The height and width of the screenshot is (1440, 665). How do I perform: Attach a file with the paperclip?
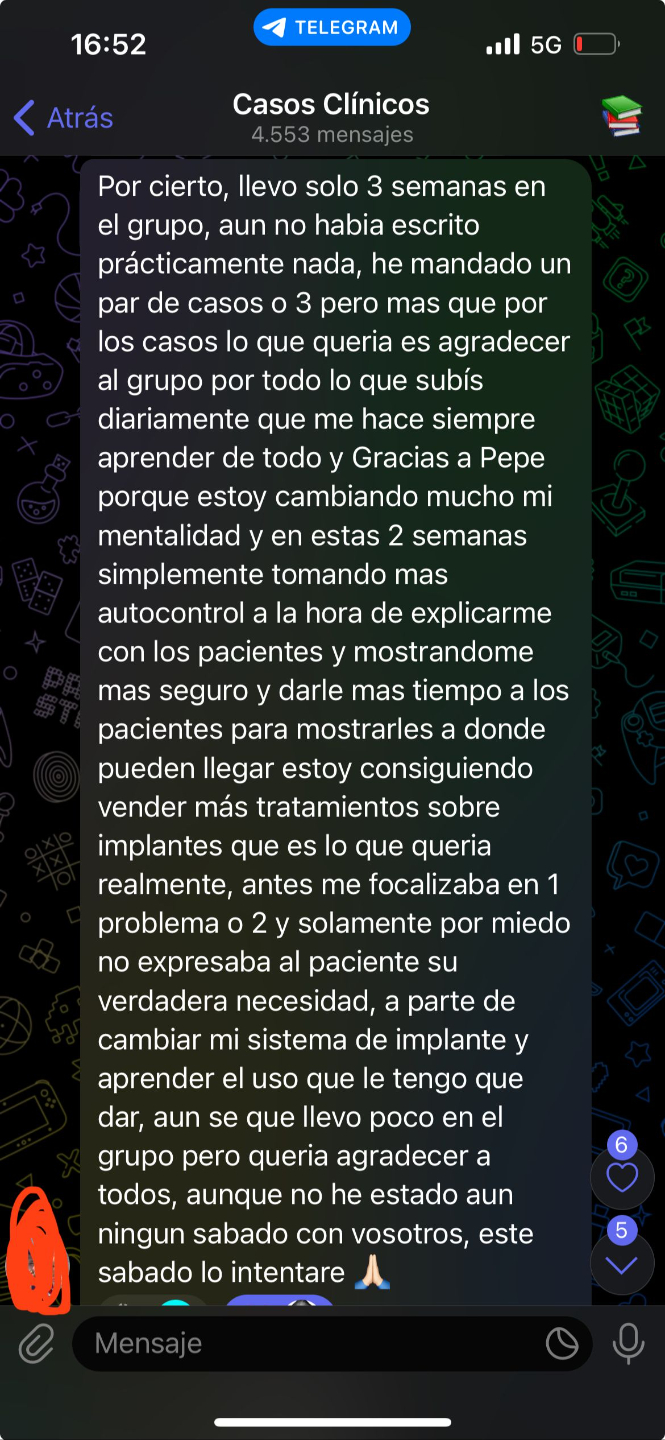[36, 1343]
